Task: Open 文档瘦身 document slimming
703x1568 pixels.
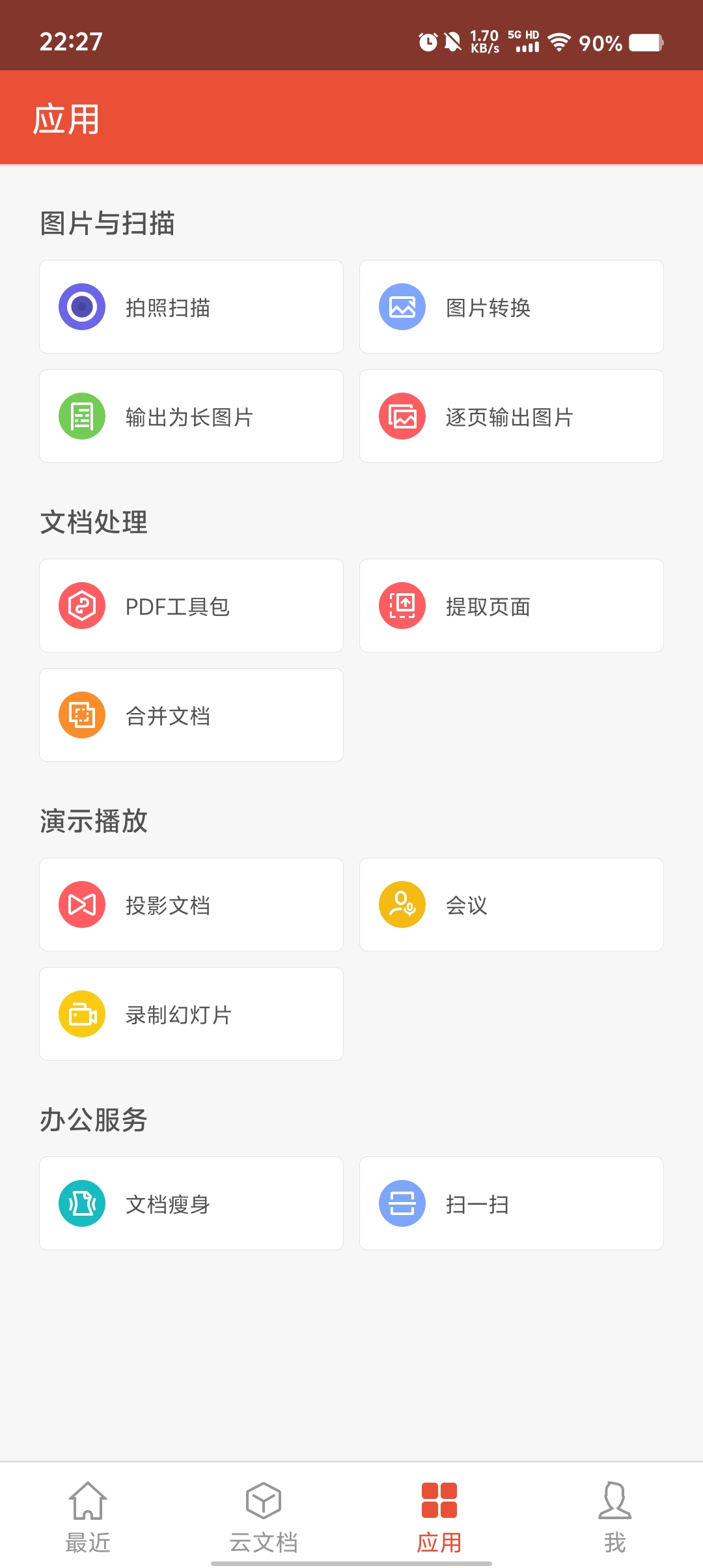Action: point(191,1203)
